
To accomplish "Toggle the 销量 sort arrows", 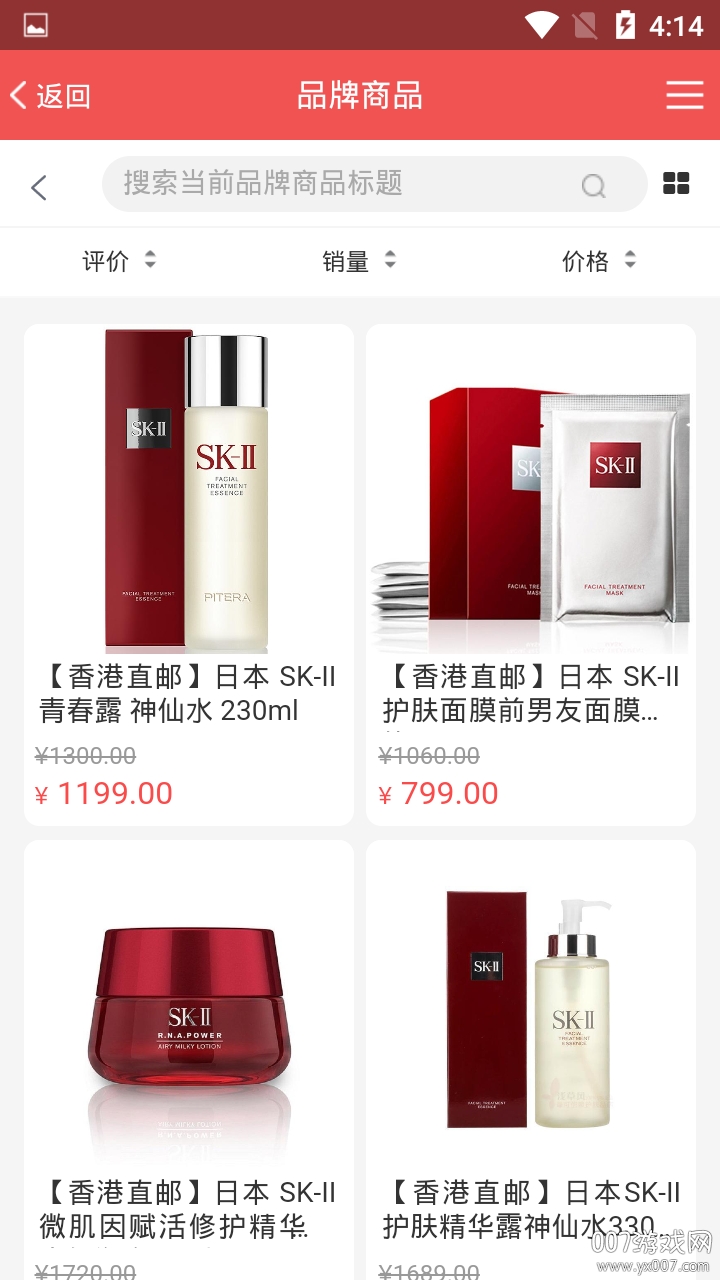I will pyautogui.click(x=389, y=260).
